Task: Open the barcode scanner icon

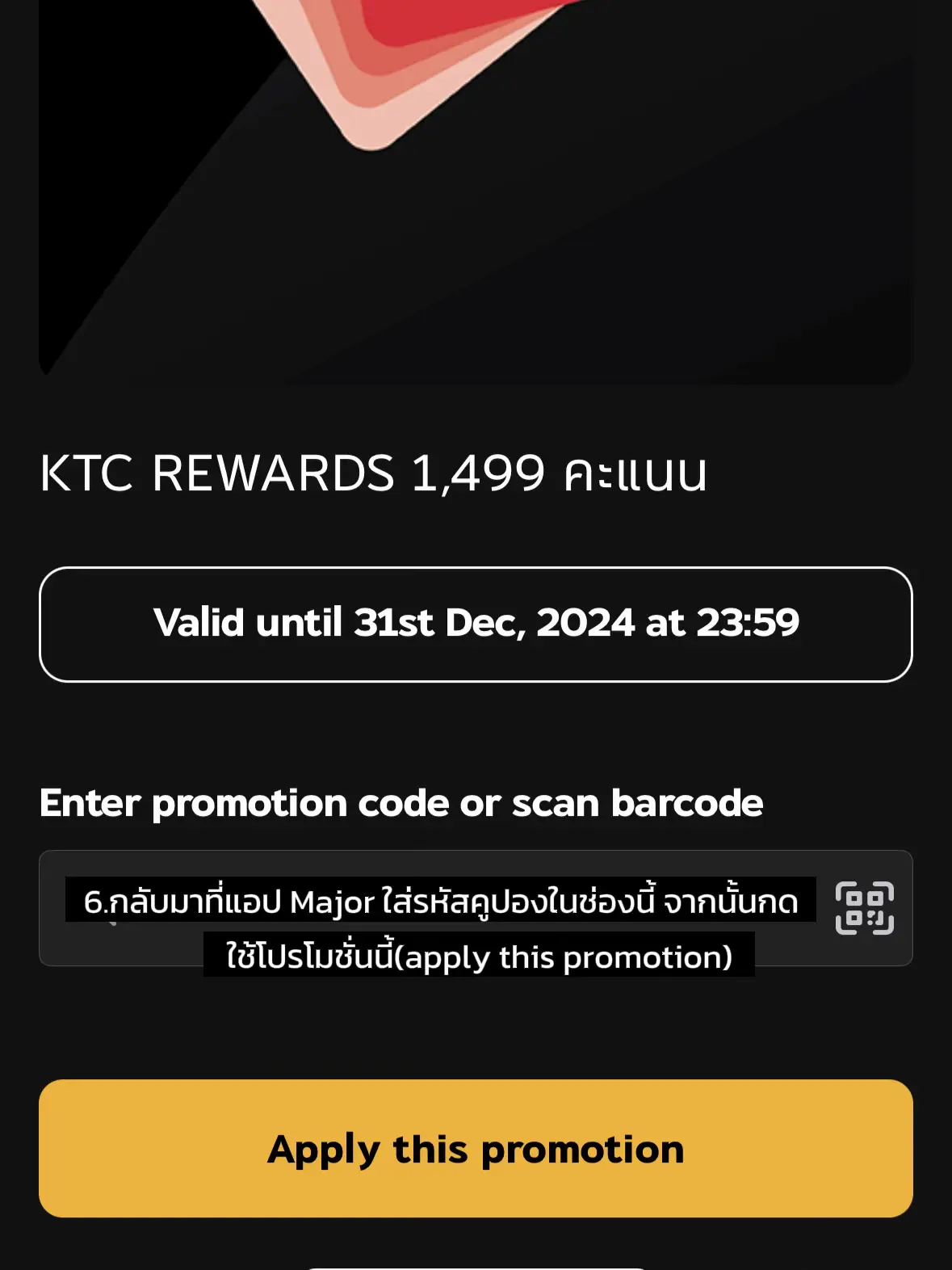Action: (864, 908)
